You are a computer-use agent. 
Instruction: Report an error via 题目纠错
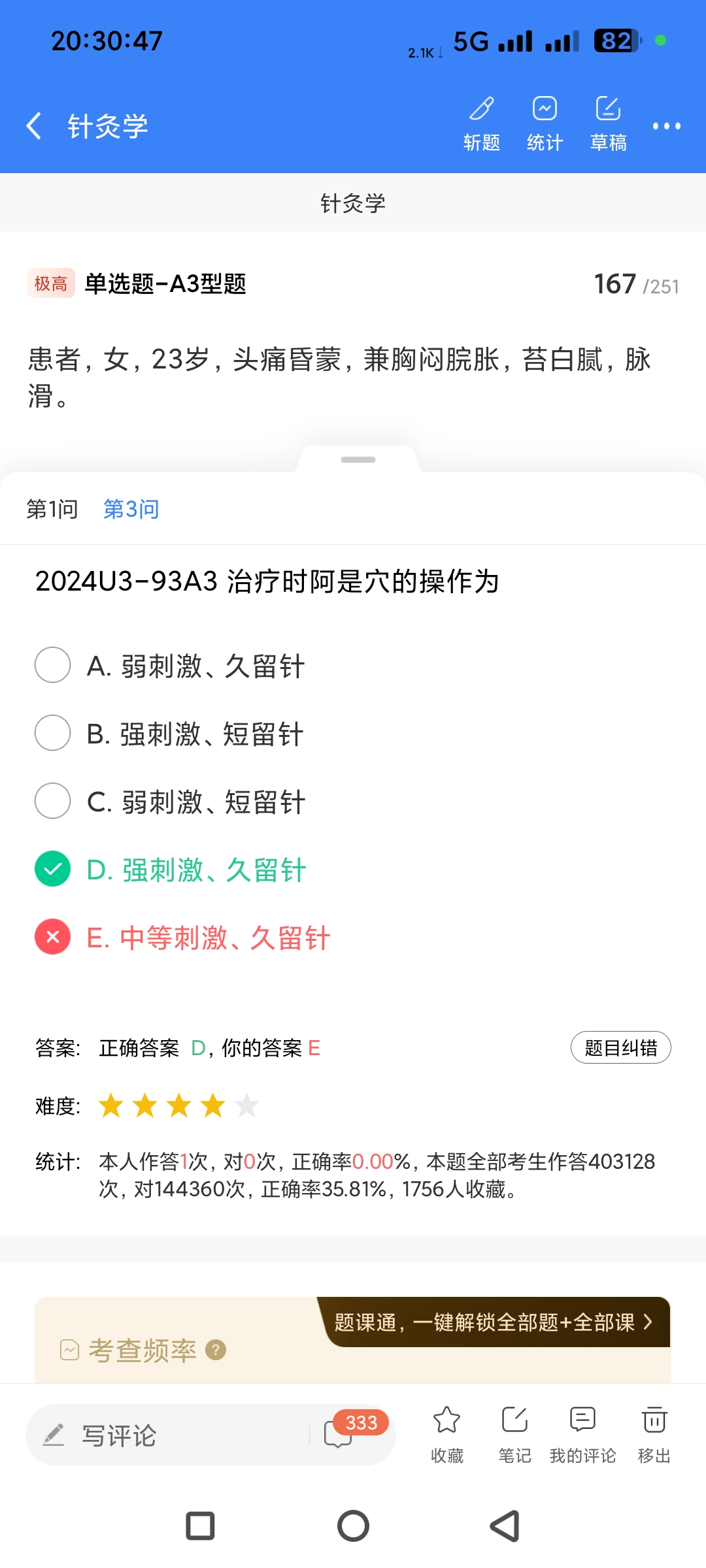[620, 1047]
